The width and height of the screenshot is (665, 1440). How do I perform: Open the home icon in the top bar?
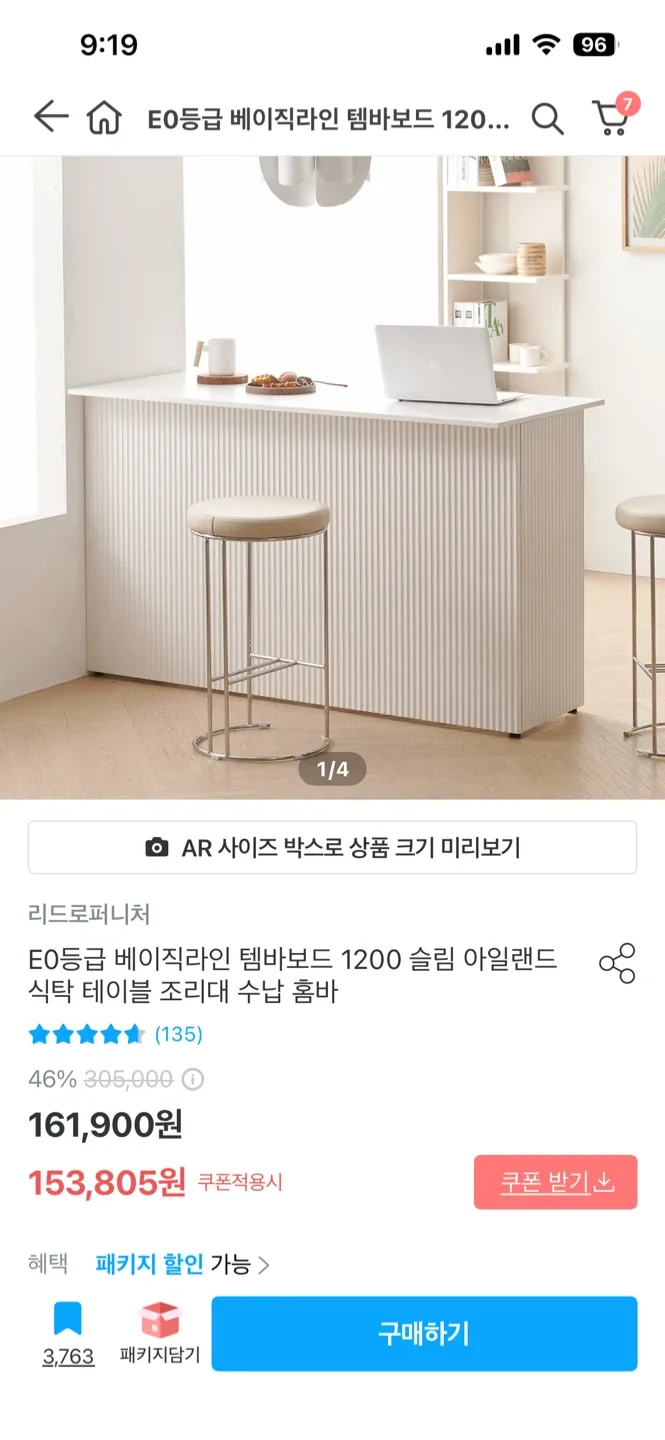[x=104, y=118]
